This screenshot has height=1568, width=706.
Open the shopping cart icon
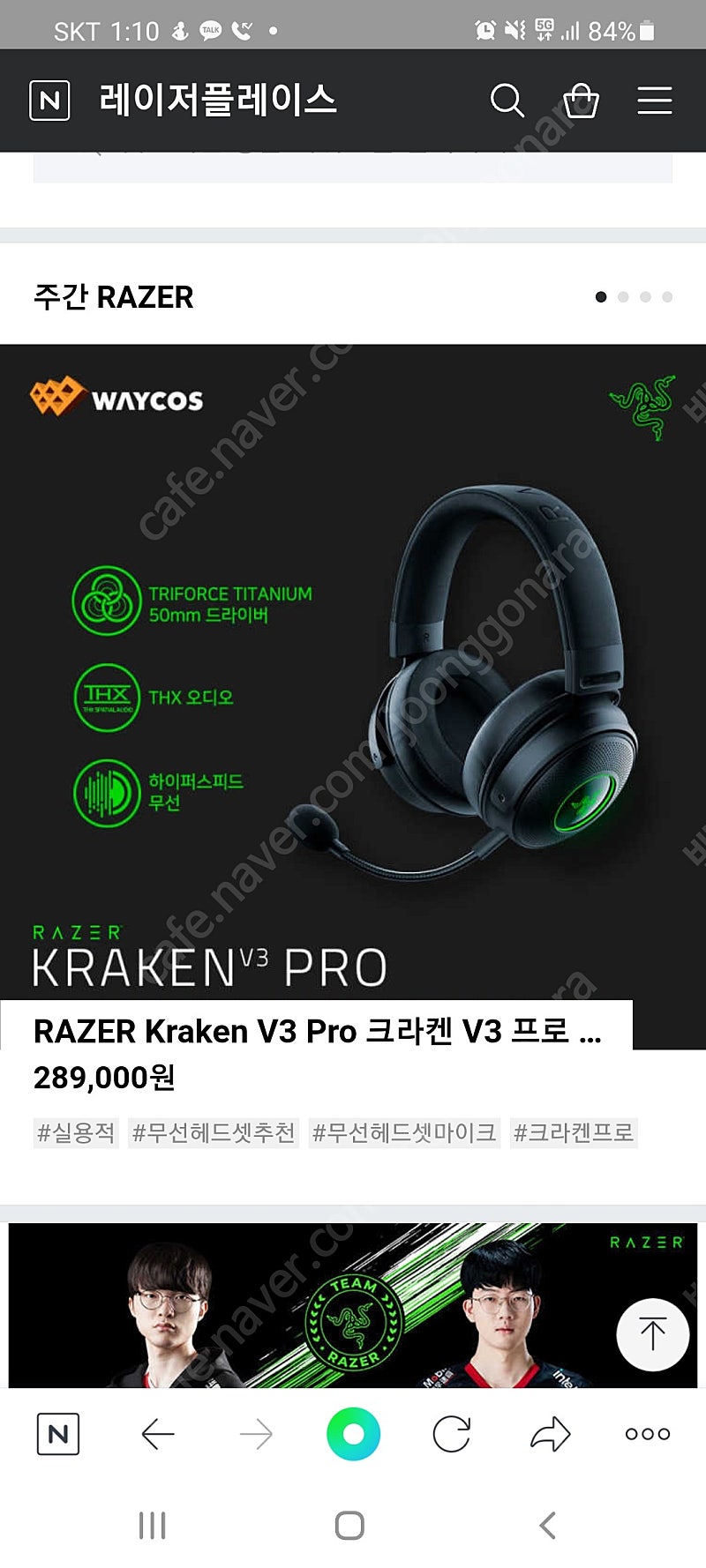(x=582, y=101)
